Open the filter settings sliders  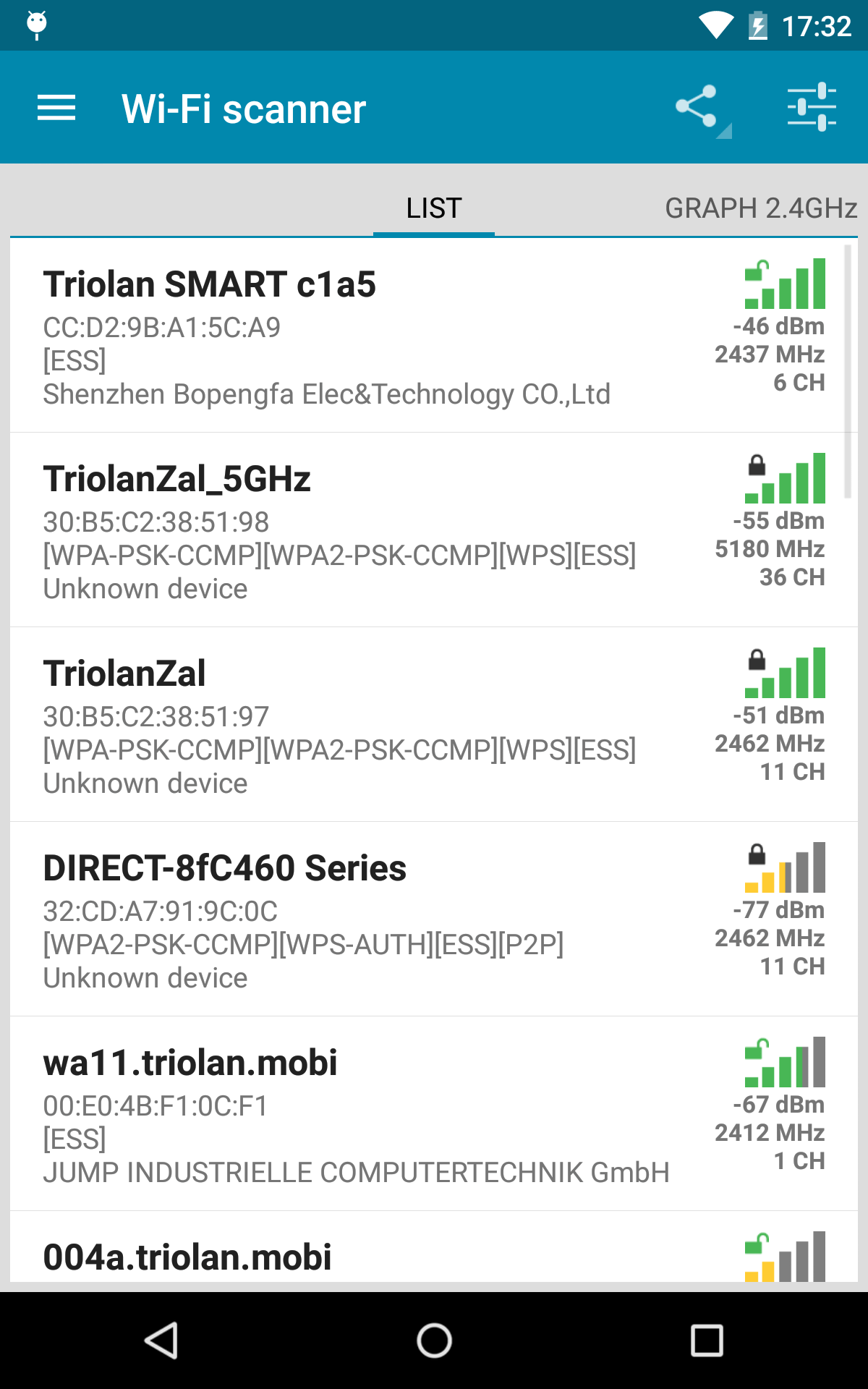click(x=812, y=107)
